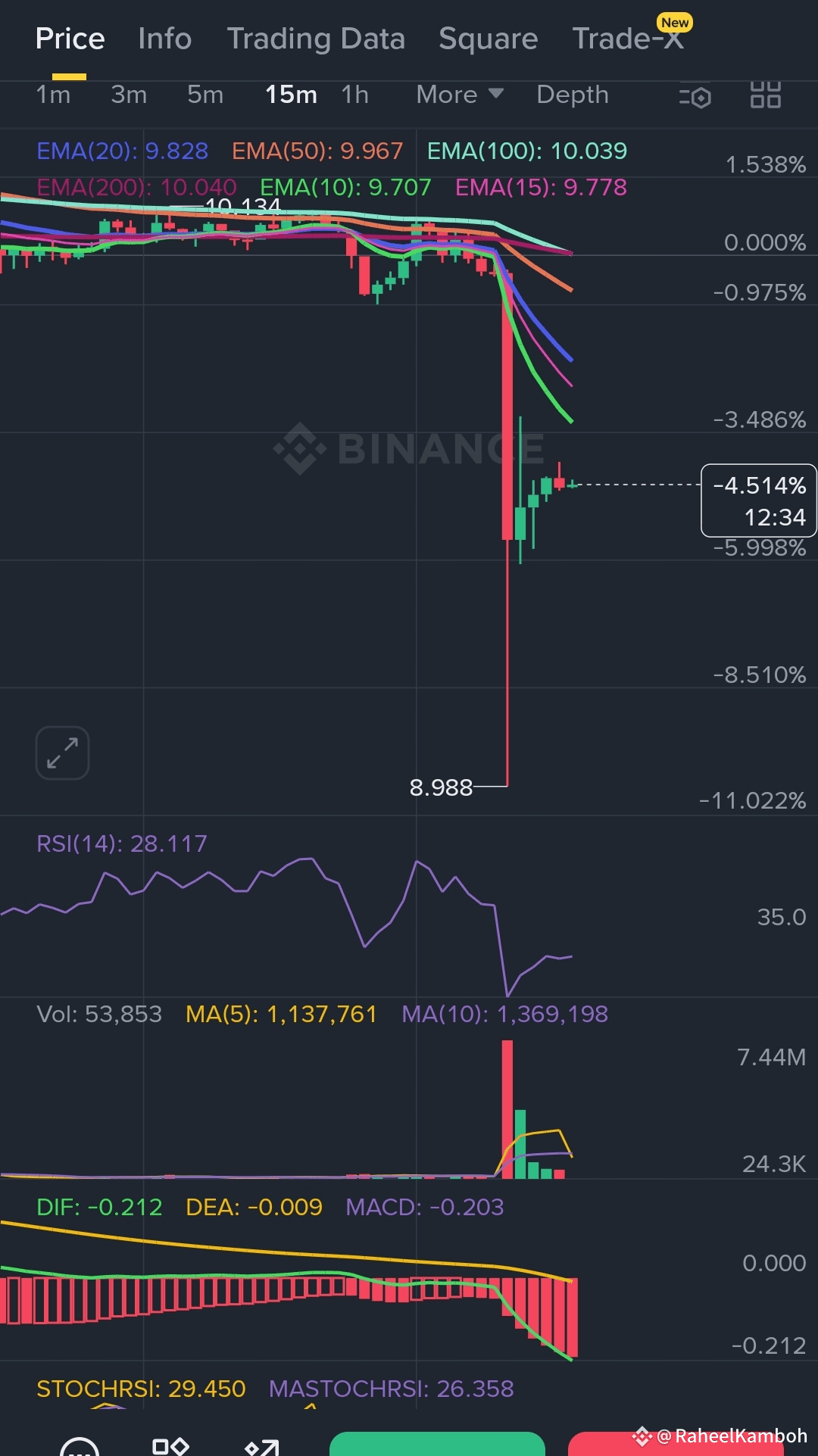This screenshot has width=818, height=1456.
Task: Select the 1m chart interval
Action: tap(53, 95)
